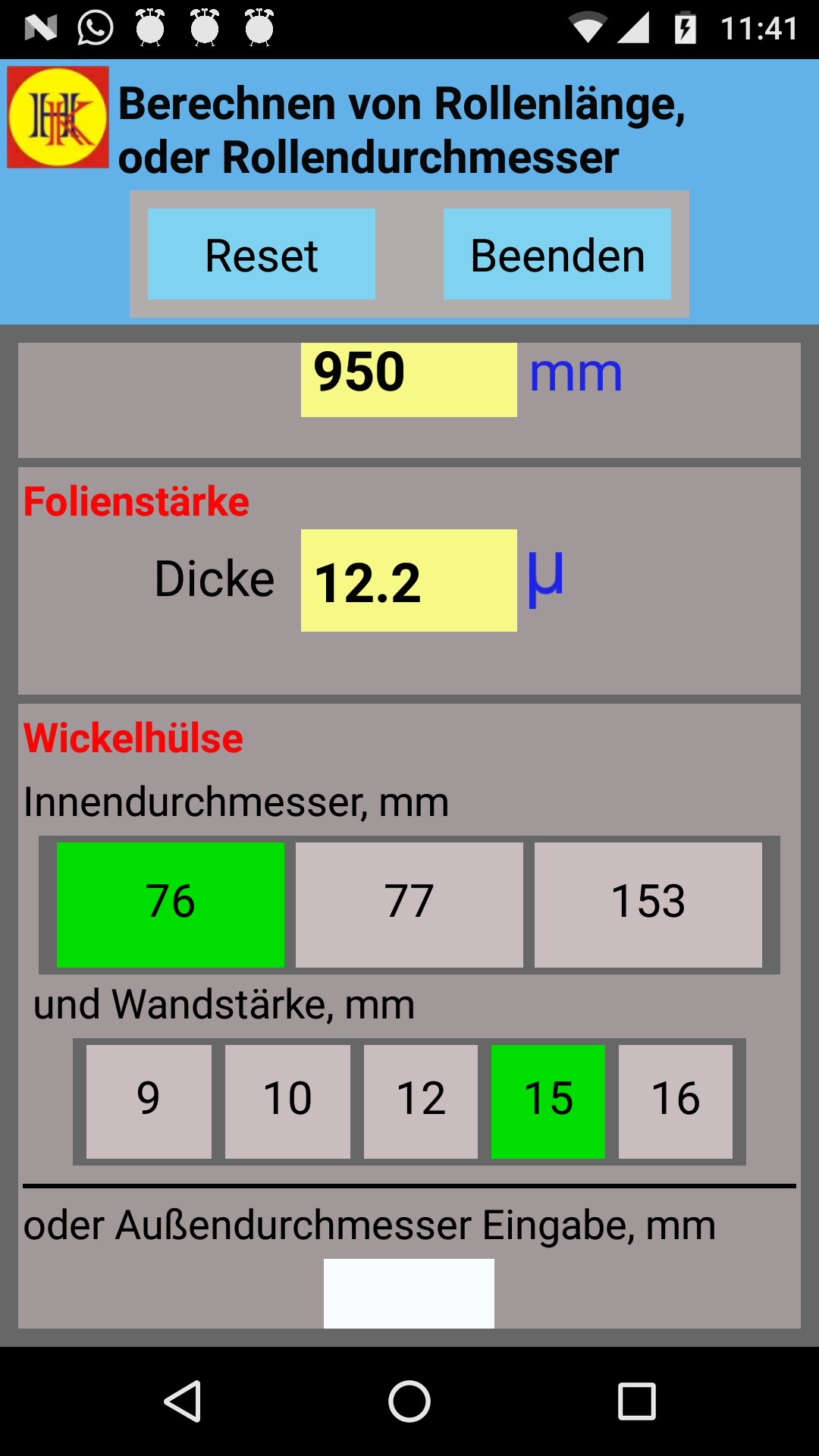819x1456 pixels.
Task: Edit the Dicke 12.2 thickness field
Action: pos(409,580)
